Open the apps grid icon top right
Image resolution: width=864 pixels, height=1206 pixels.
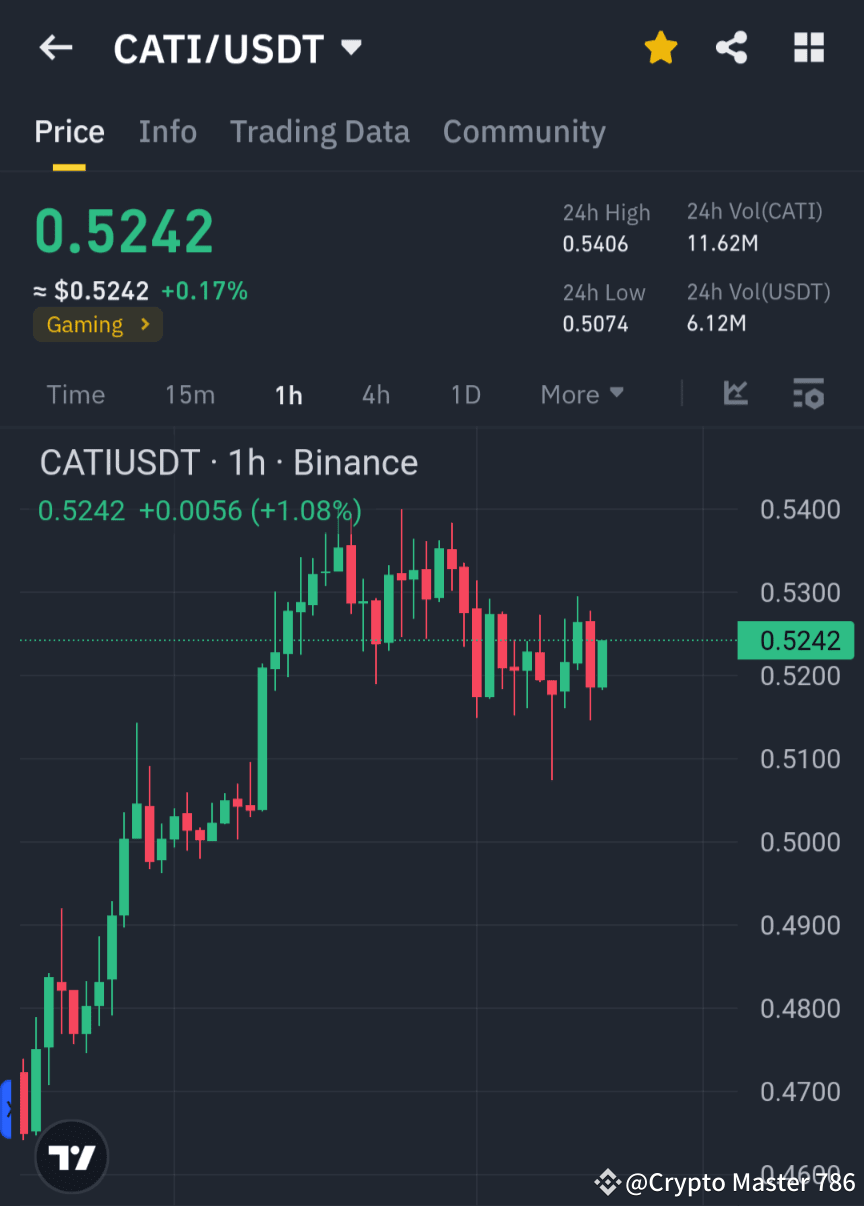coord(808,47)
